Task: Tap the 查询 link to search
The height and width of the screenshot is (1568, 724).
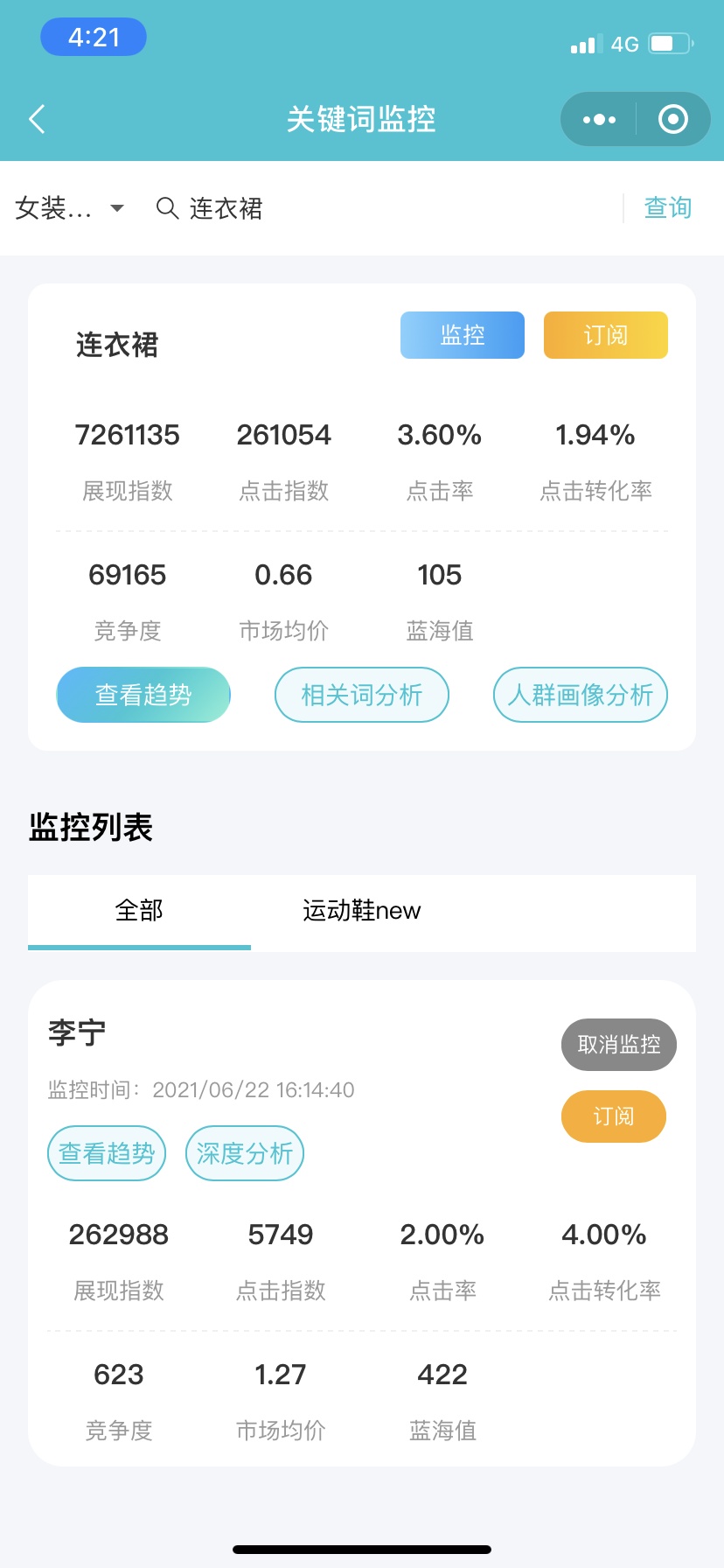Action: click(x=667, y=207)
